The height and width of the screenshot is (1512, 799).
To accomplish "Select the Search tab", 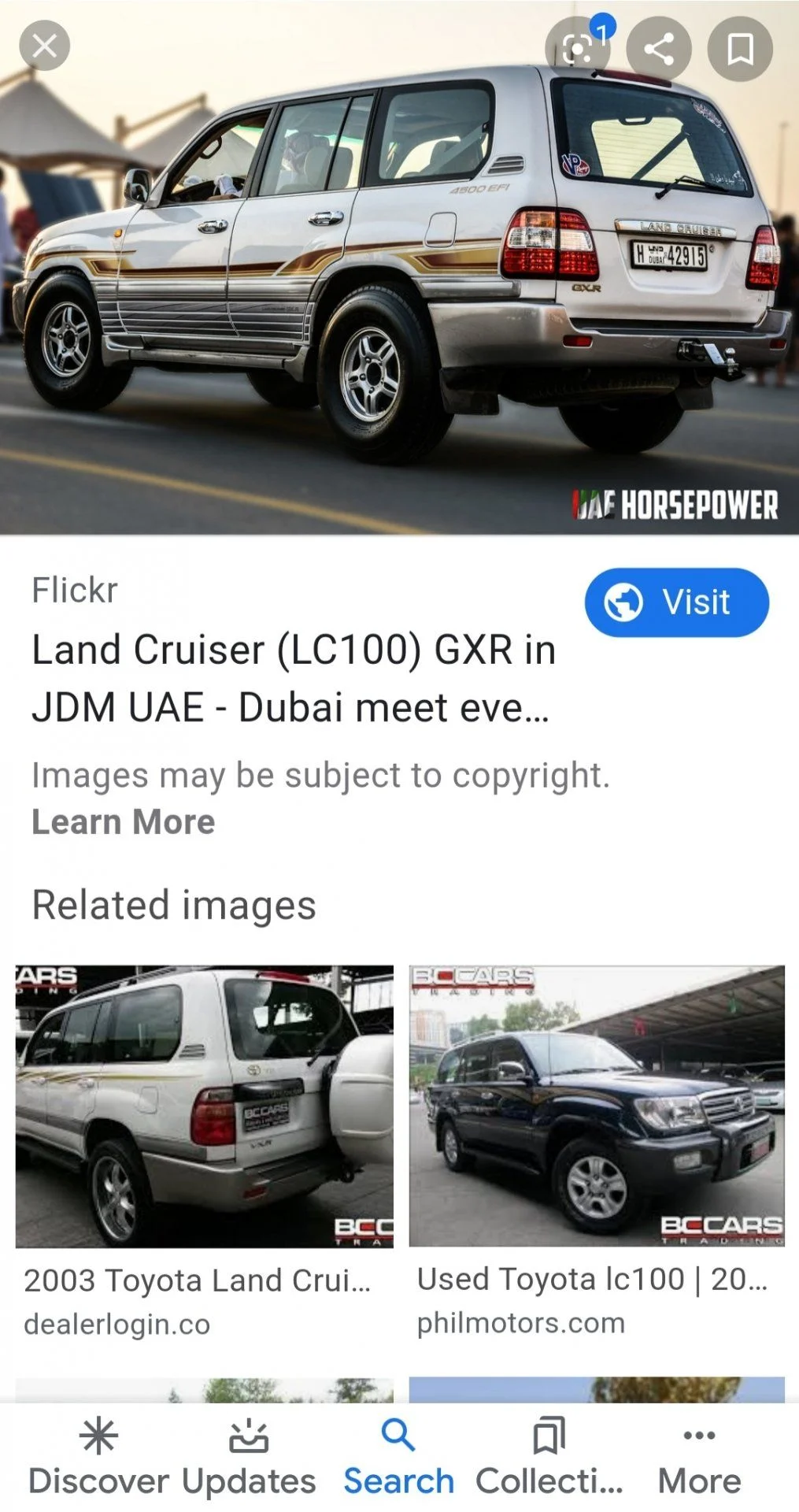I will pos(398,1458).
